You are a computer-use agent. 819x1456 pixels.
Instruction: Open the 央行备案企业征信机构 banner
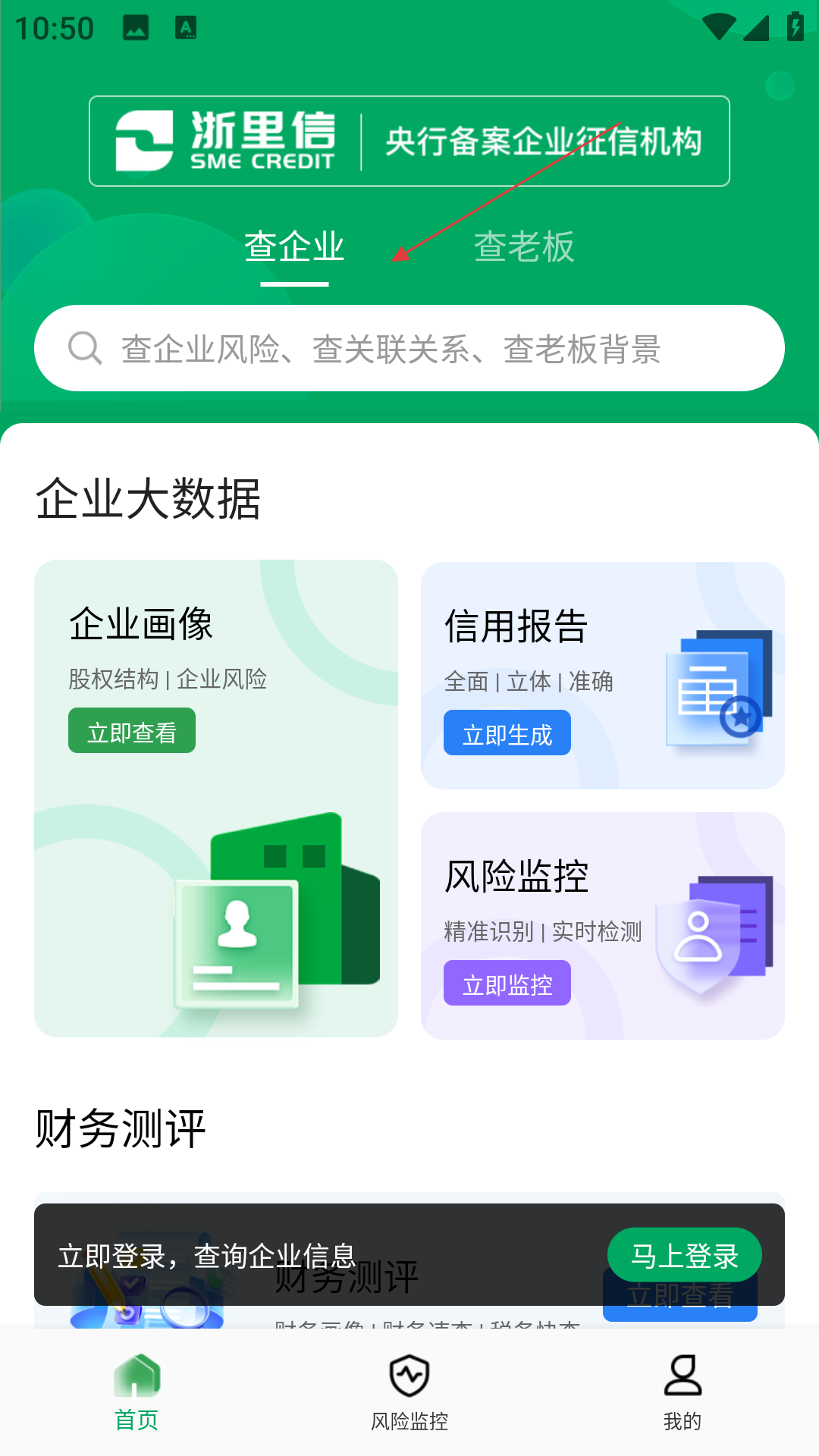[x=409, y=142]
